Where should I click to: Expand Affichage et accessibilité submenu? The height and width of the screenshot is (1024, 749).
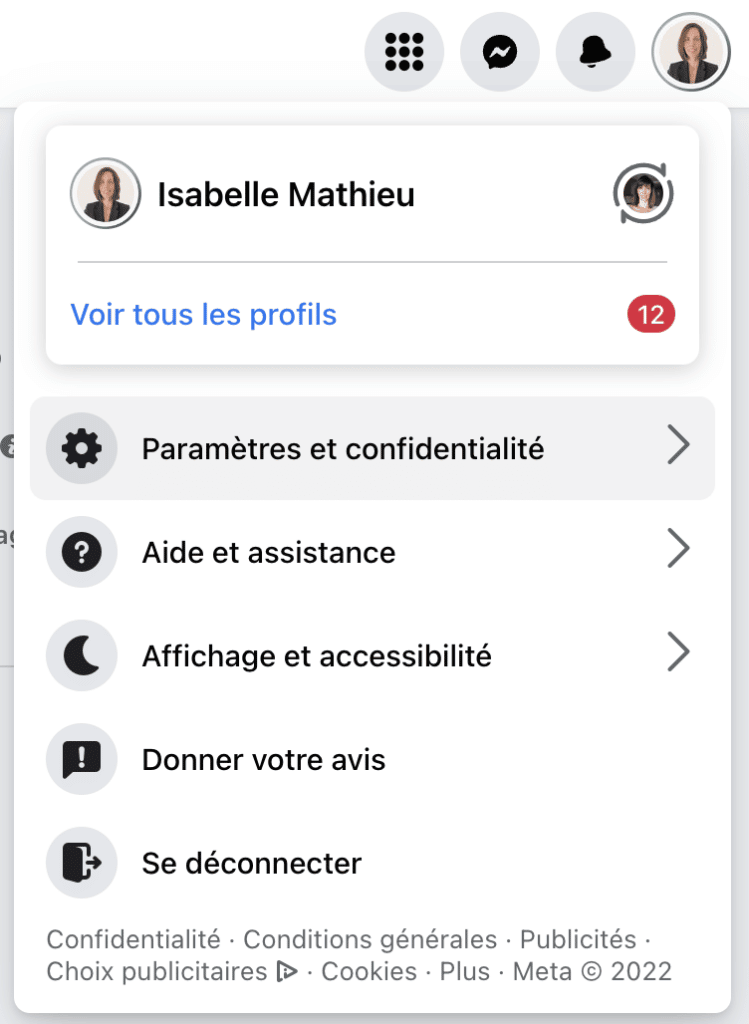[372, 655]
